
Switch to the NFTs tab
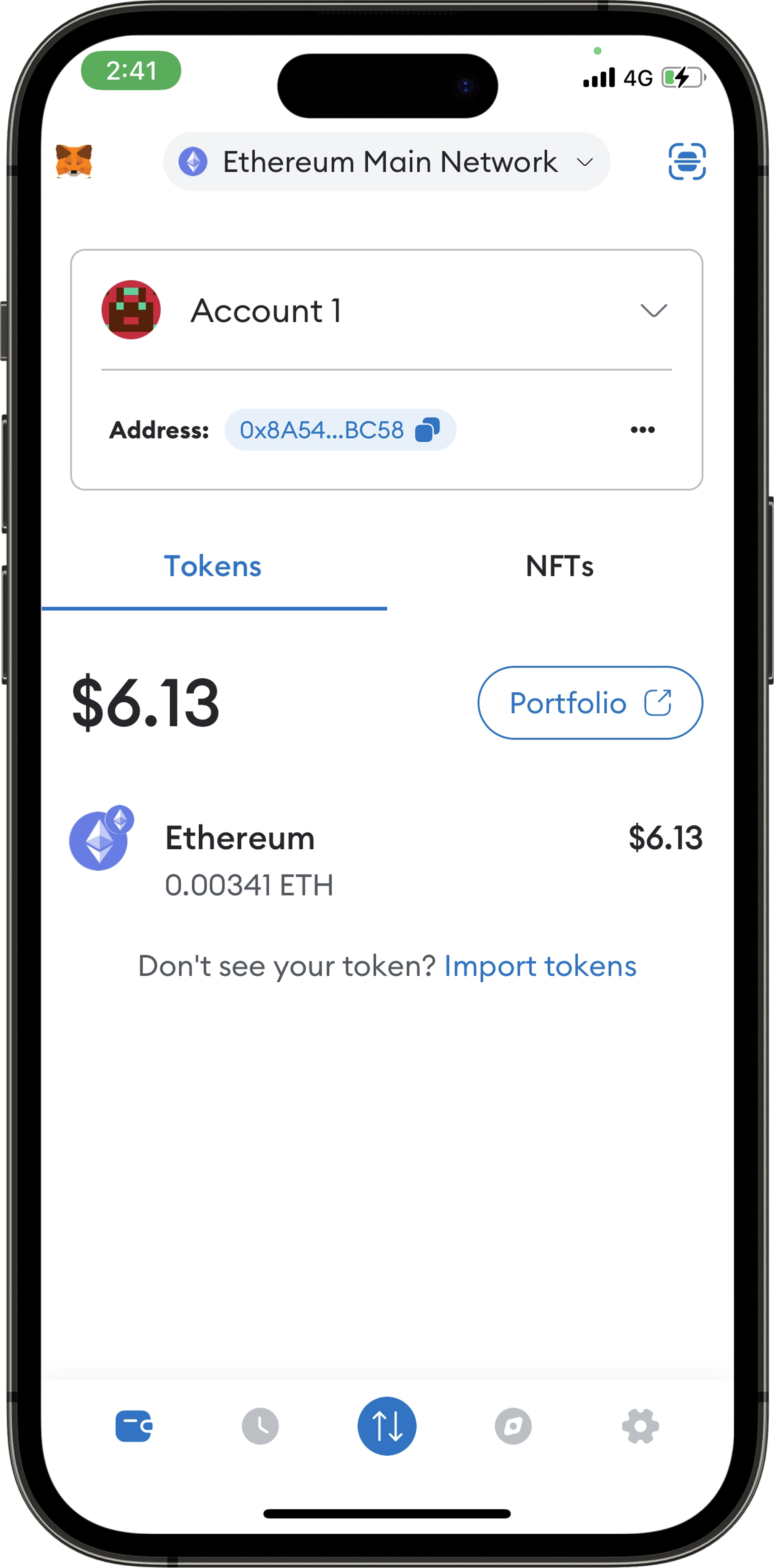pos(559,566)
